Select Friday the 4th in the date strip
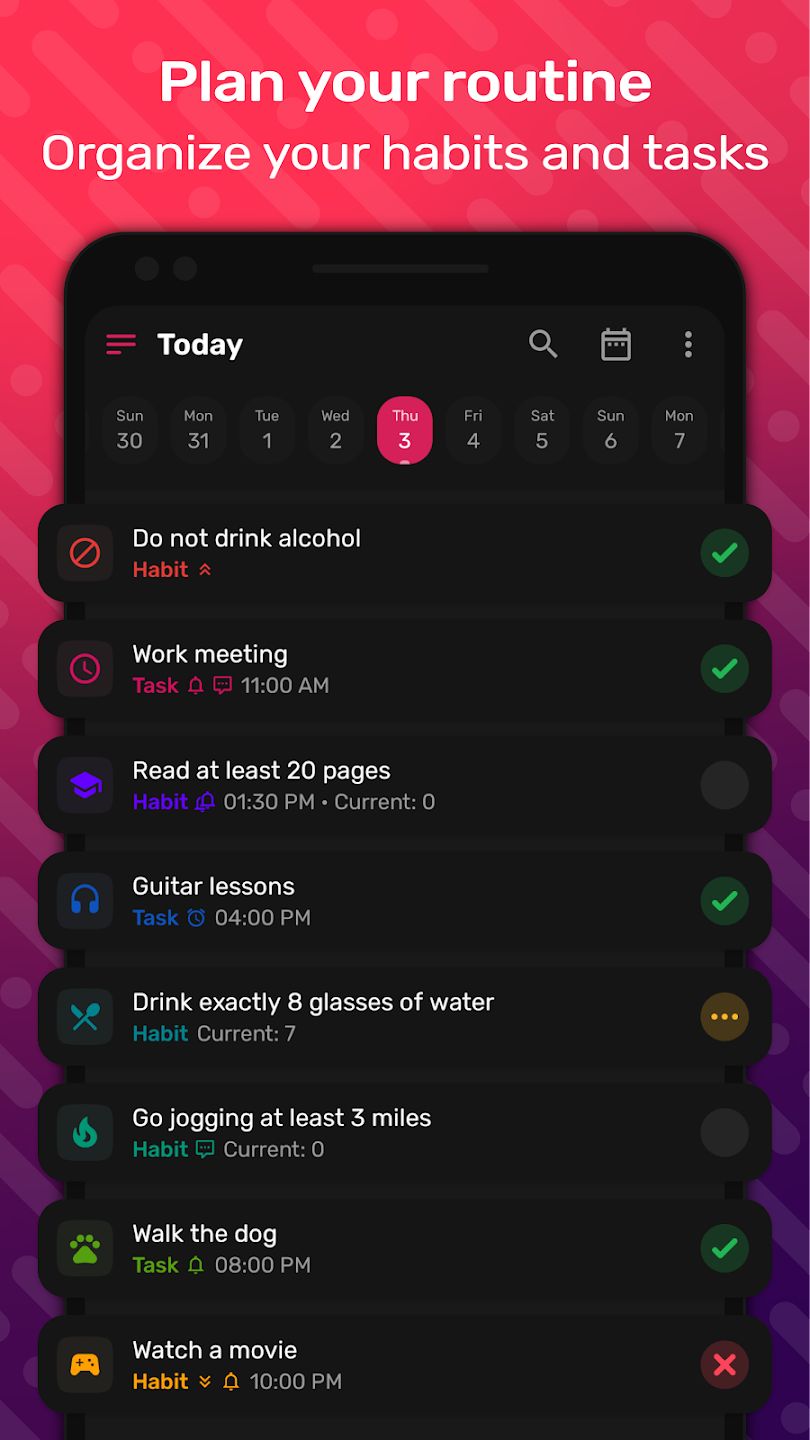Screen dimensions: 810x1440 [x=473, y=430]
